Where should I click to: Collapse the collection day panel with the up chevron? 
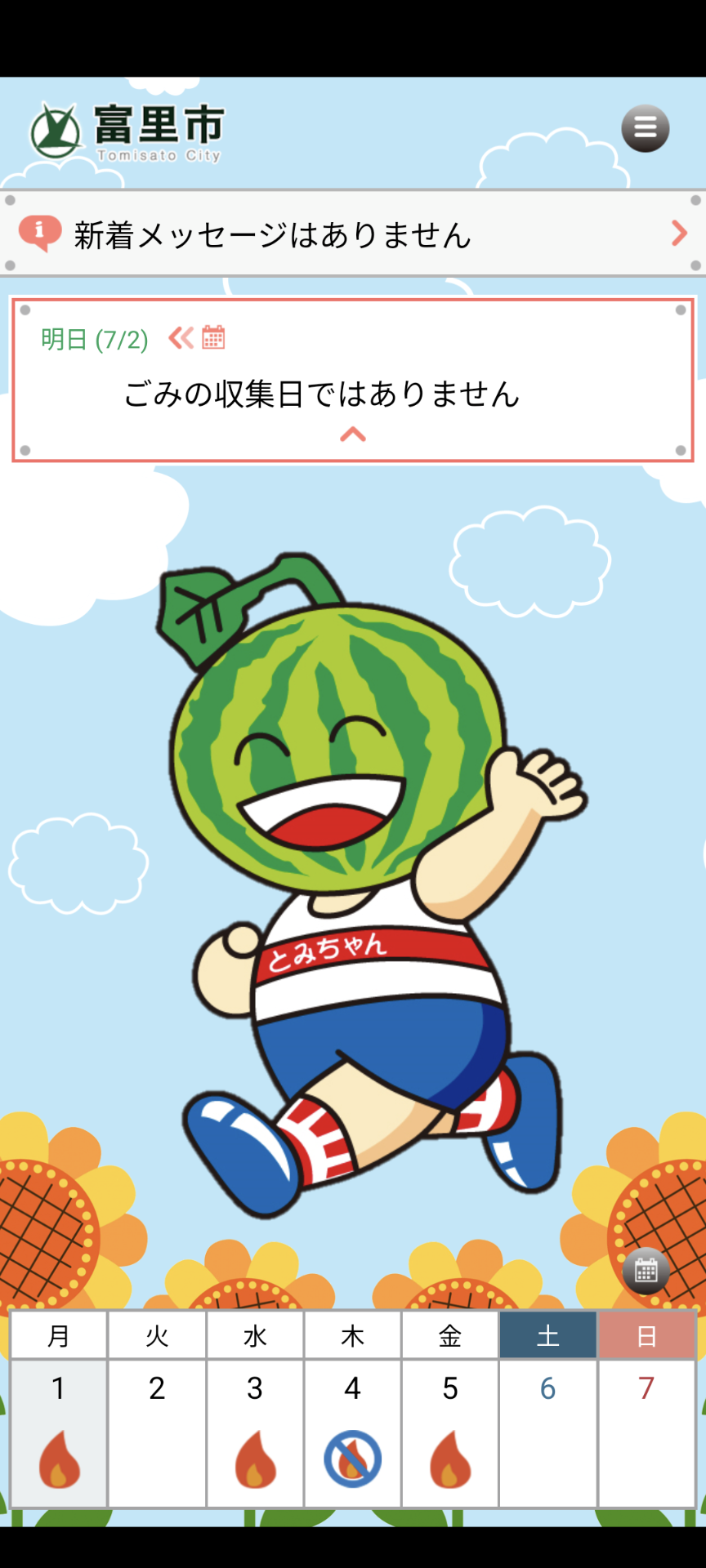coord(353,434)
